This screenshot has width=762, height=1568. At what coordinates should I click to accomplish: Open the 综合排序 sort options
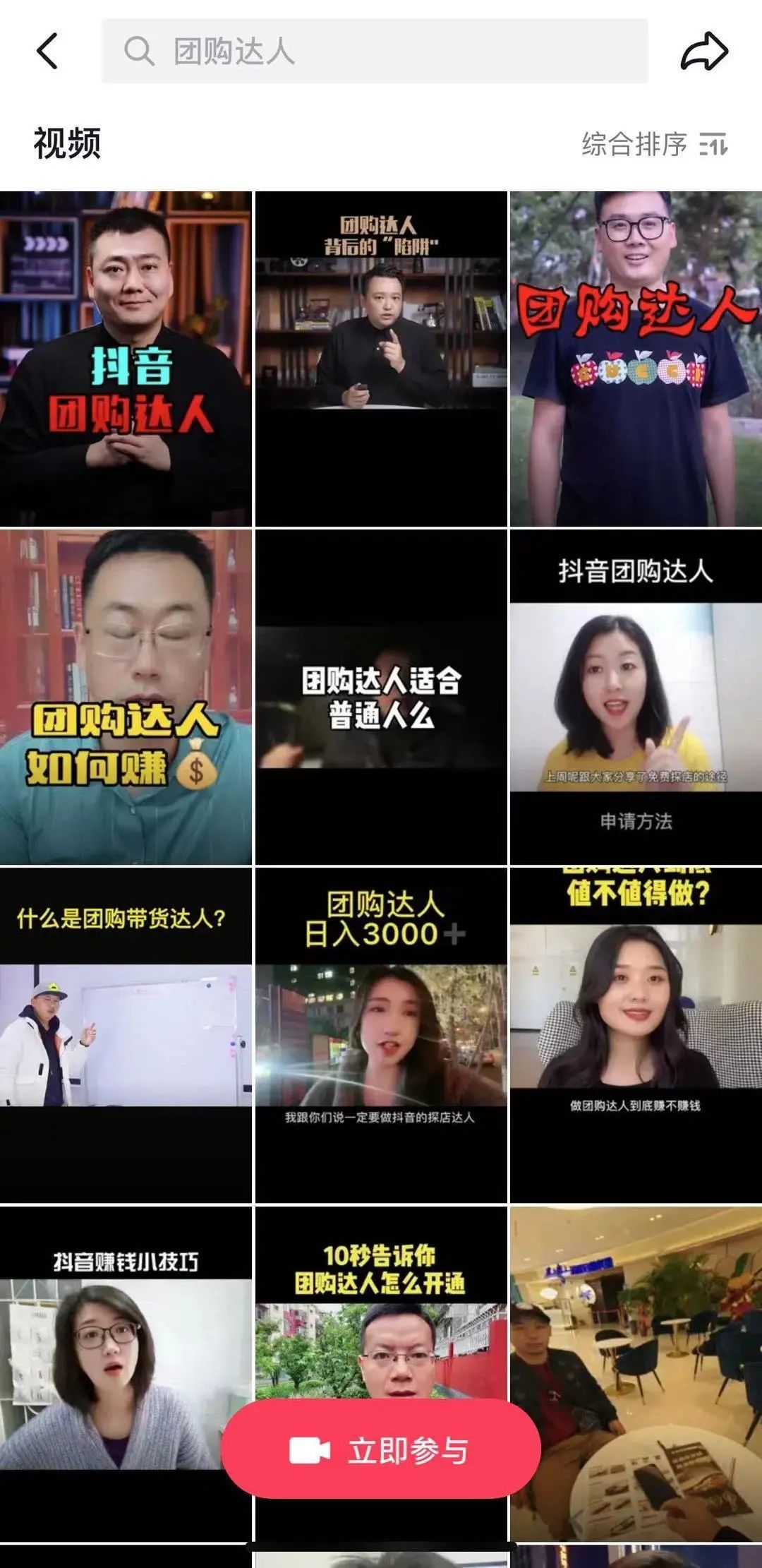[654, 144]
